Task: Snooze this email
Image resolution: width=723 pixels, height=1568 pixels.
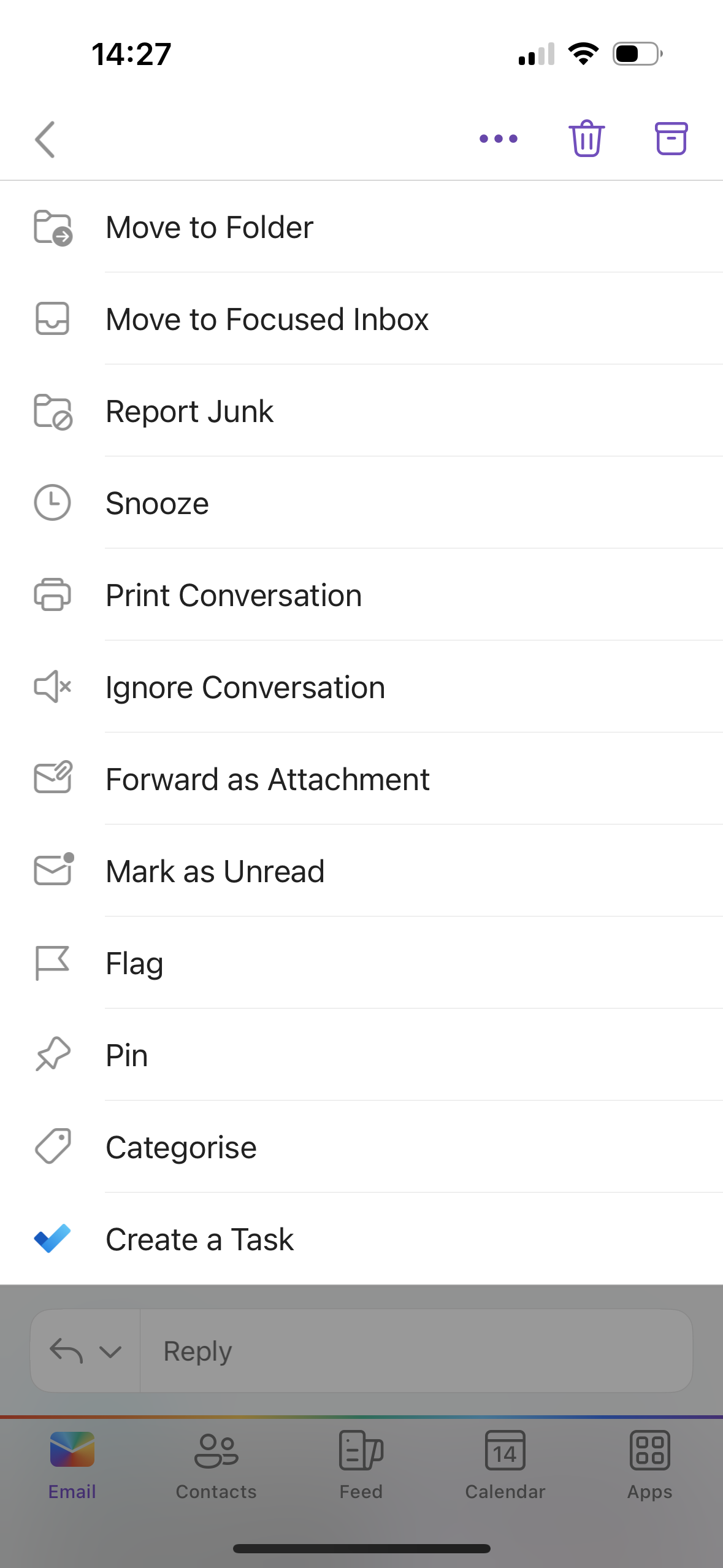Action: 362,503
